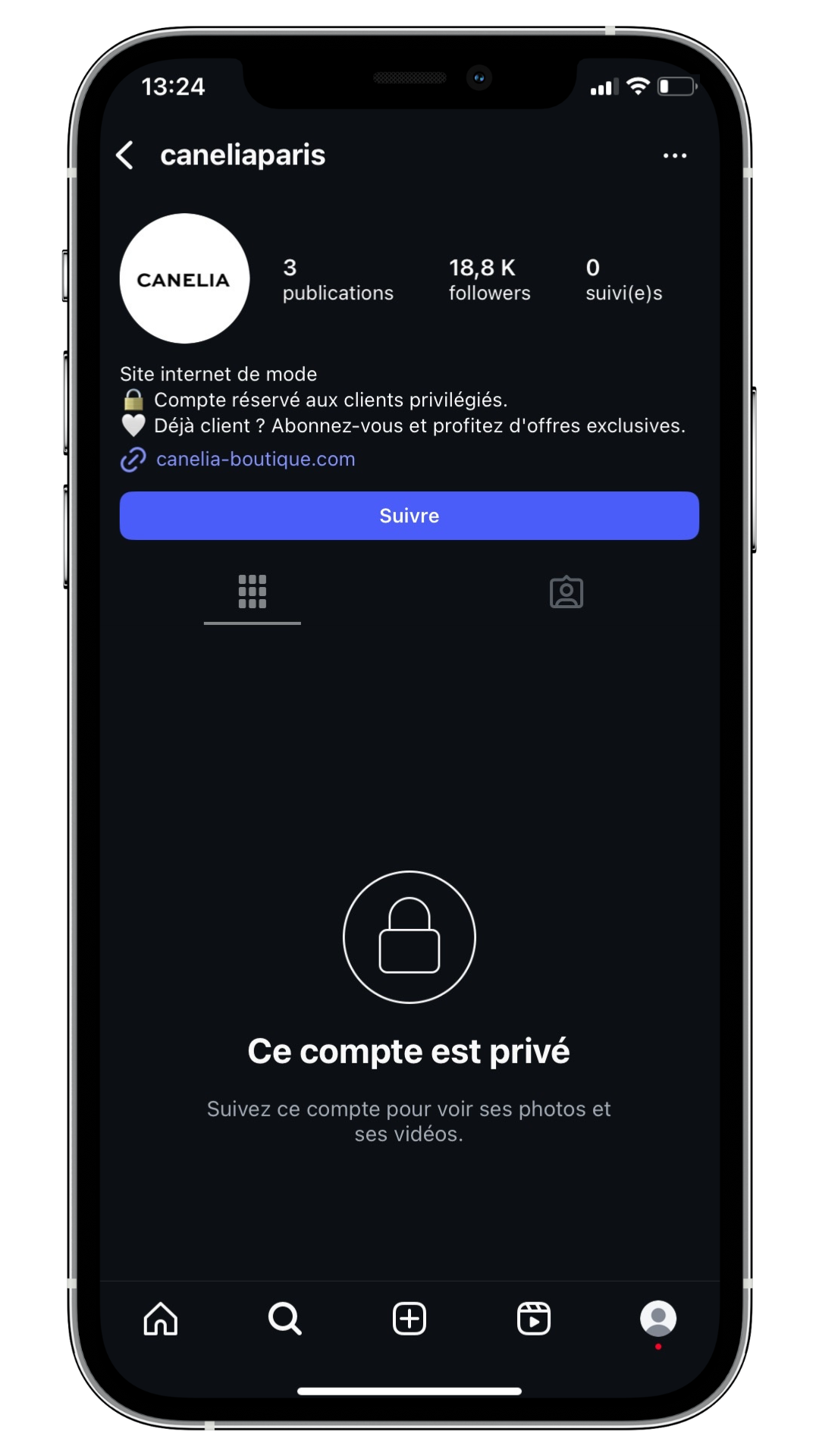Open the suivi(e)s following list
This screenshot has height=1456, width=819.
coord(623,280)
